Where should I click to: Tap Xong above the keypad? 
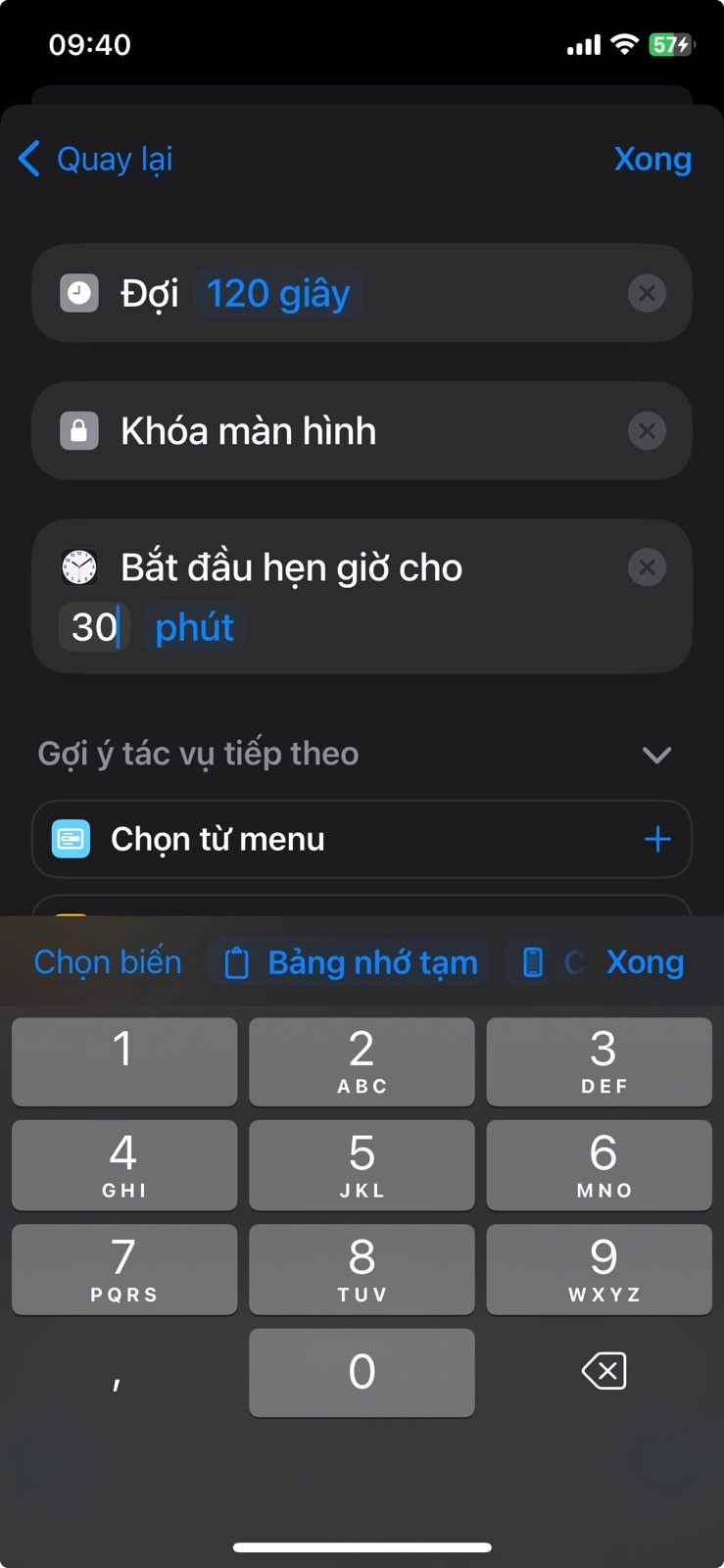pyautogui.click(x=645, y=962)
